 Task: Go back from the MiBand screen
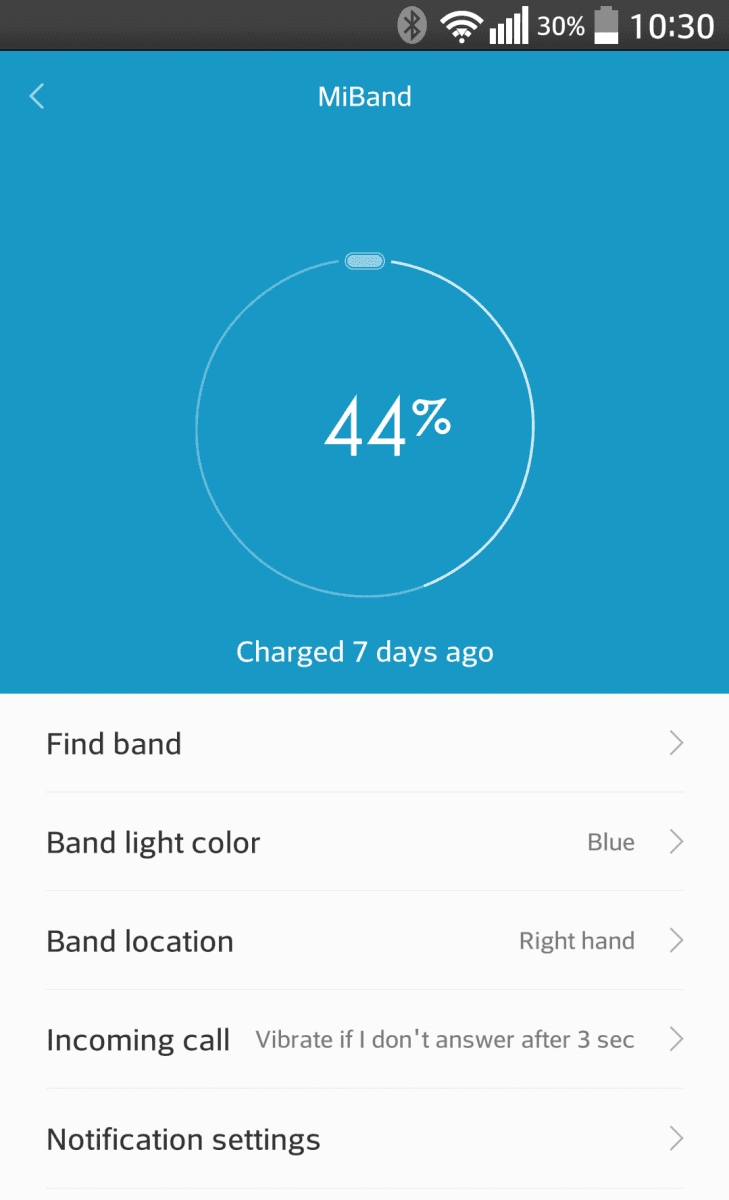coord(37,96)
